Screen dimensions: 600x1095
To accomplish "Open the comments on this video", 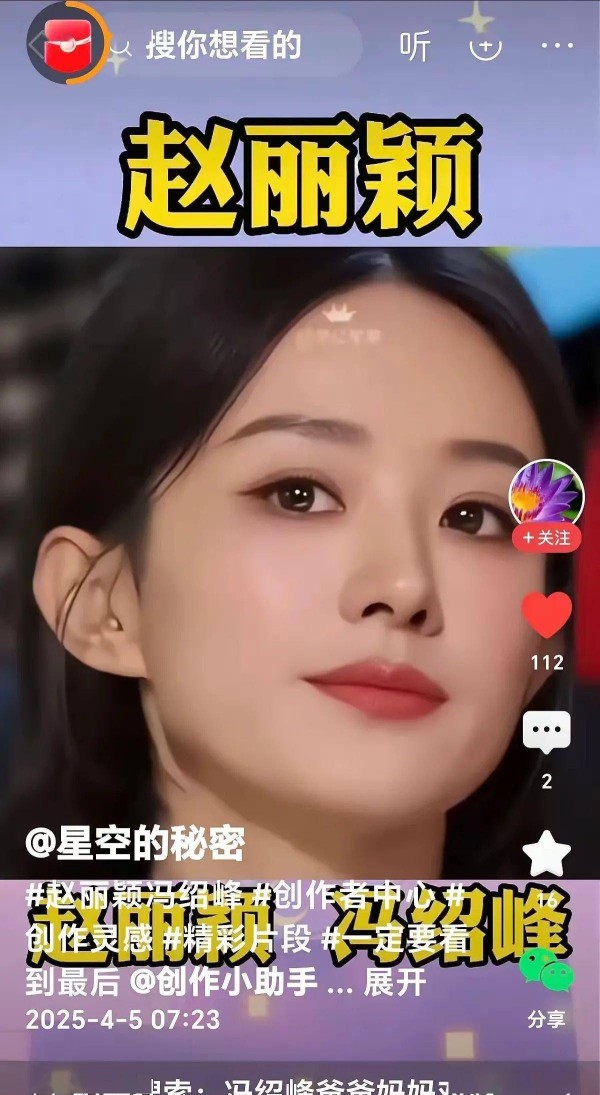I will click(x=547, y=735).
